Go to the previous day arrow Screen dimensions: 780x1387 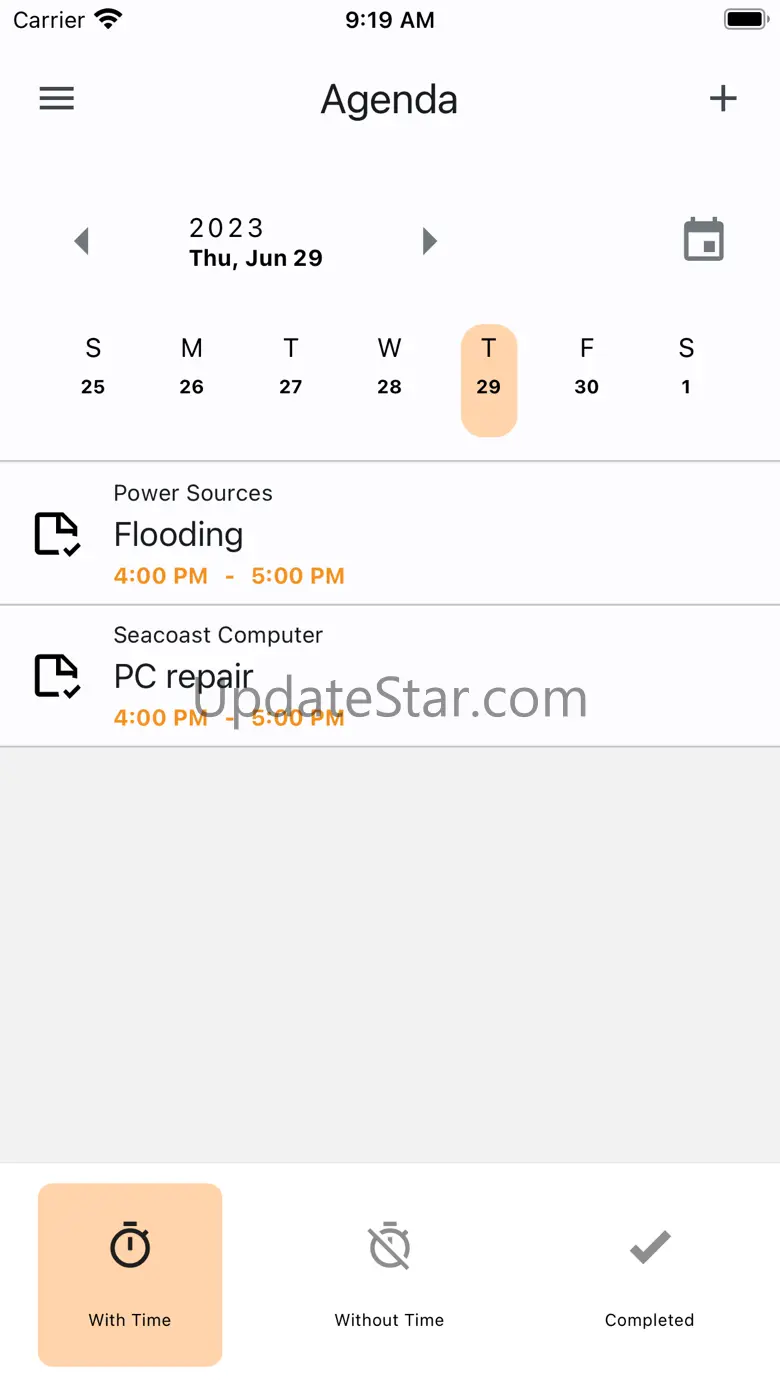82,241
